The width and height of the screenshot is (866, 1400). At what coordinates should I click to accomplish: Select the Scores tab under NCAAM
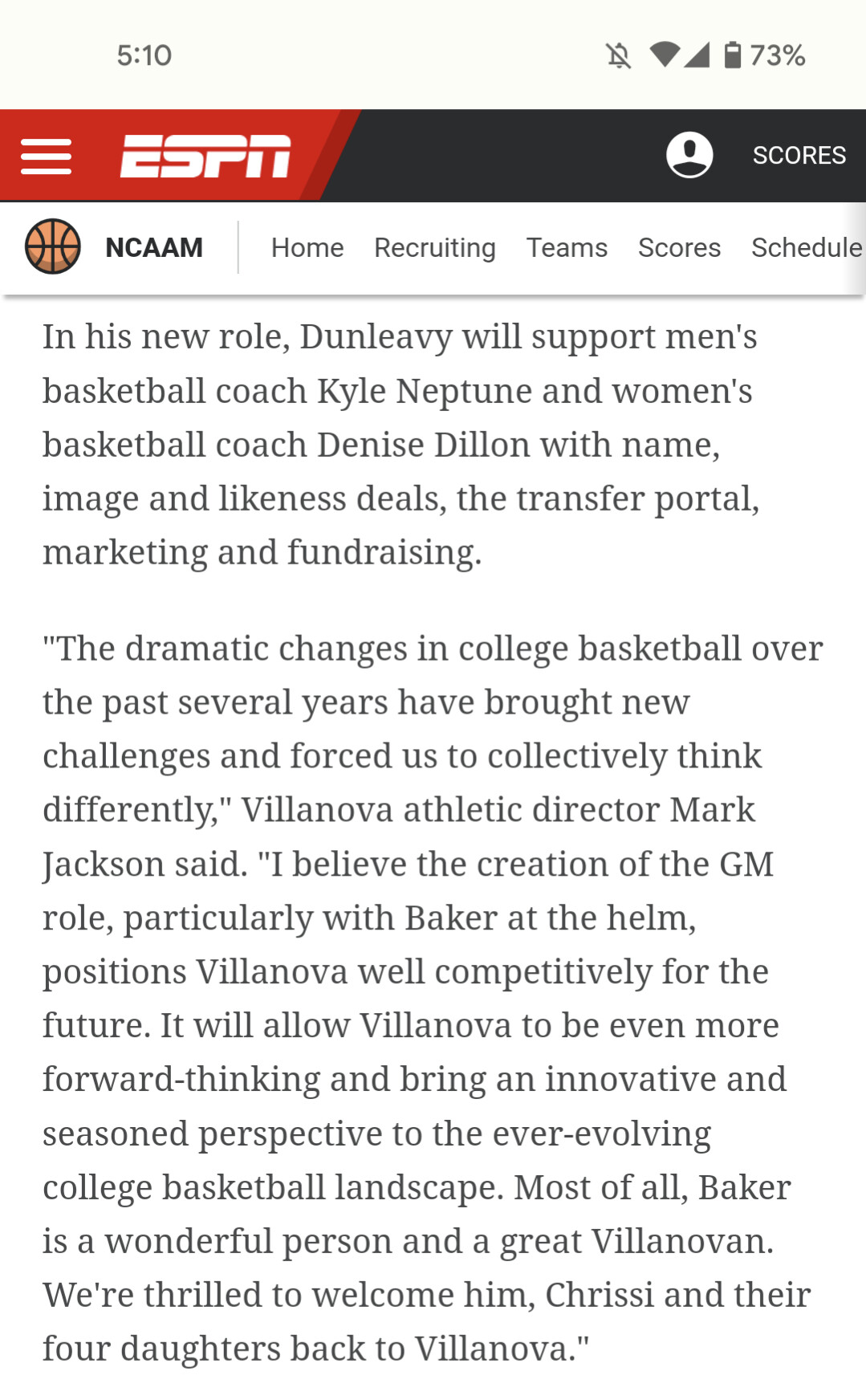[x=679, y=247]
